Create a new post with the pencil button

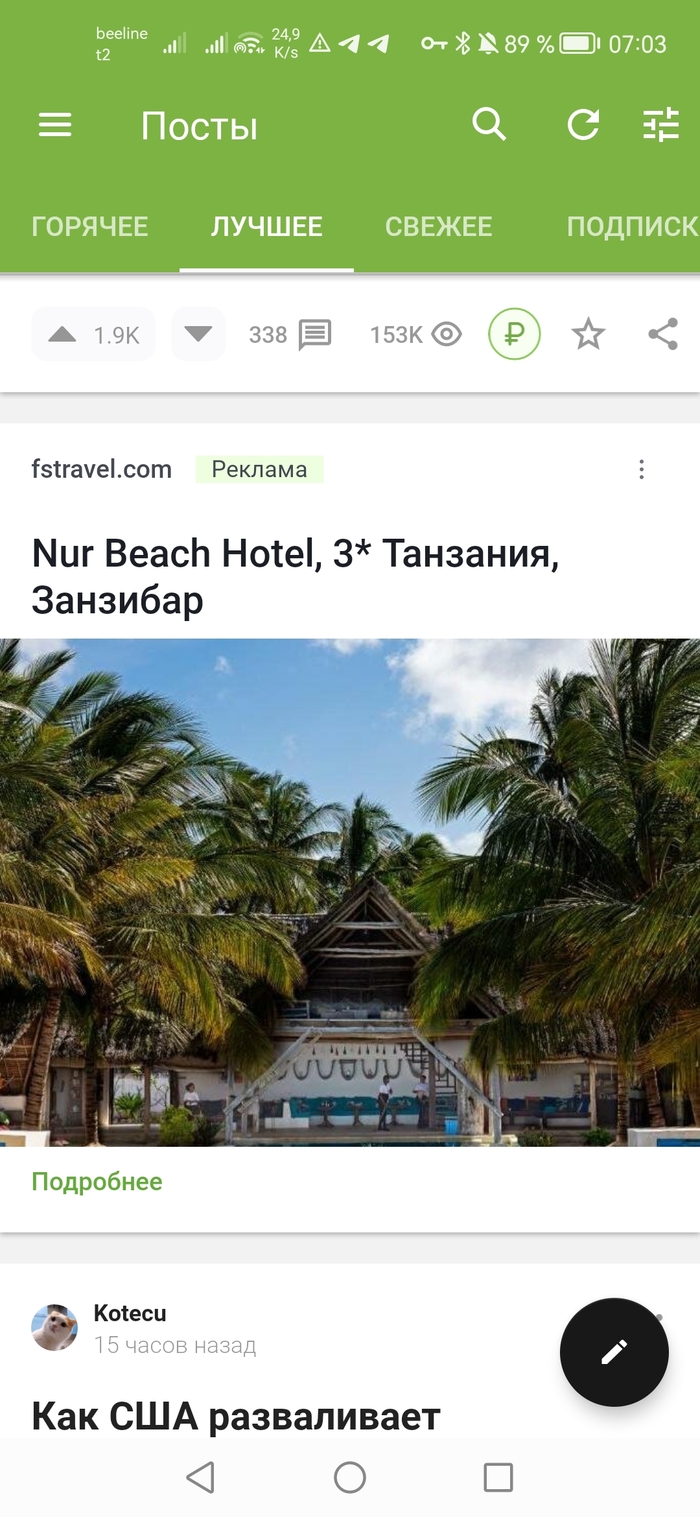[x=614, y=1352]
